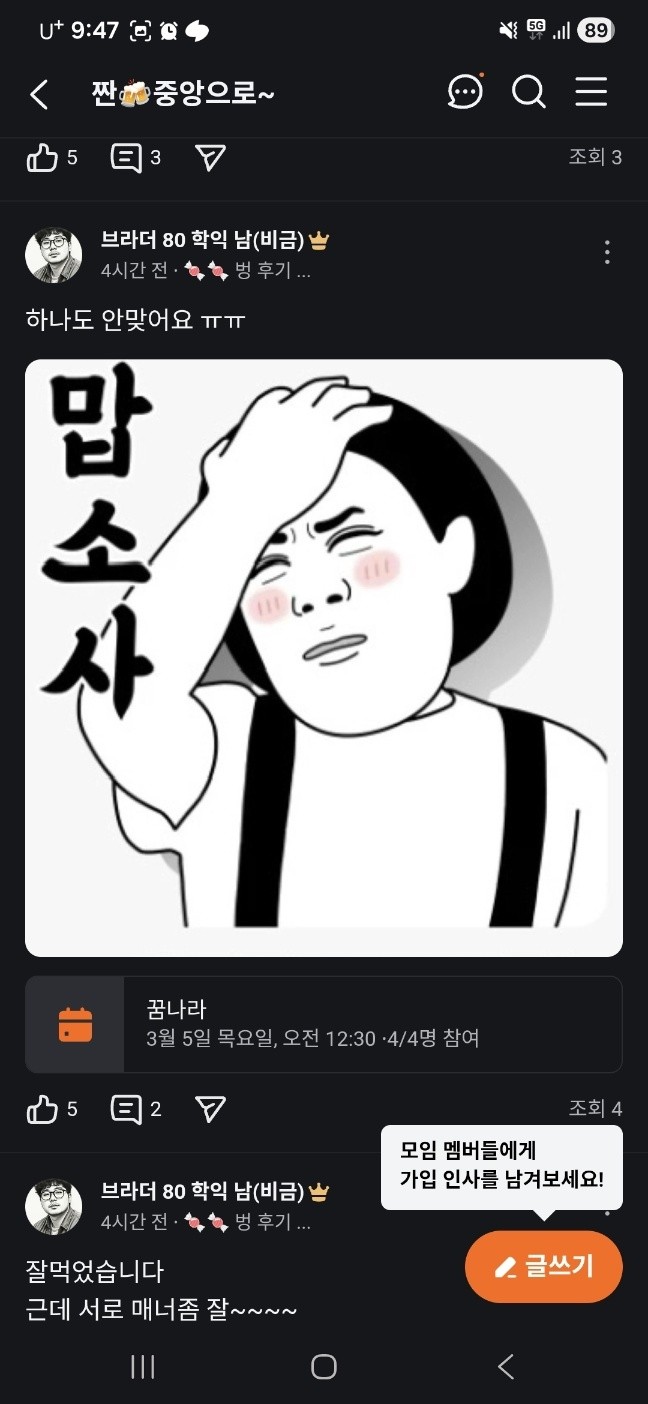
Task: Open search with the magnifier icon
Action: [528, 93]
